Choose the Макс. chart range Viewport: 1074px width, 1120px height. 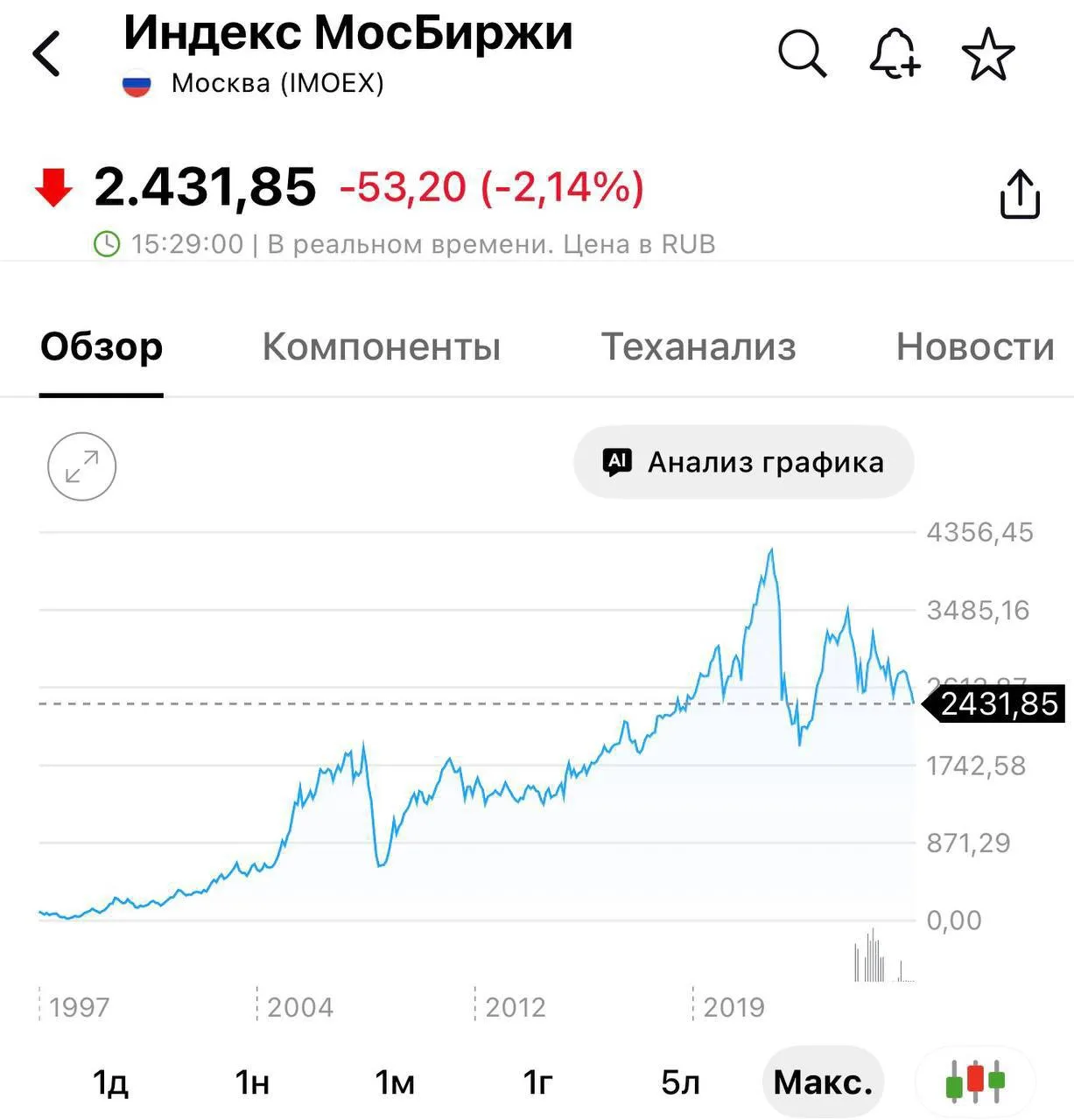[x=823, y=1082]
